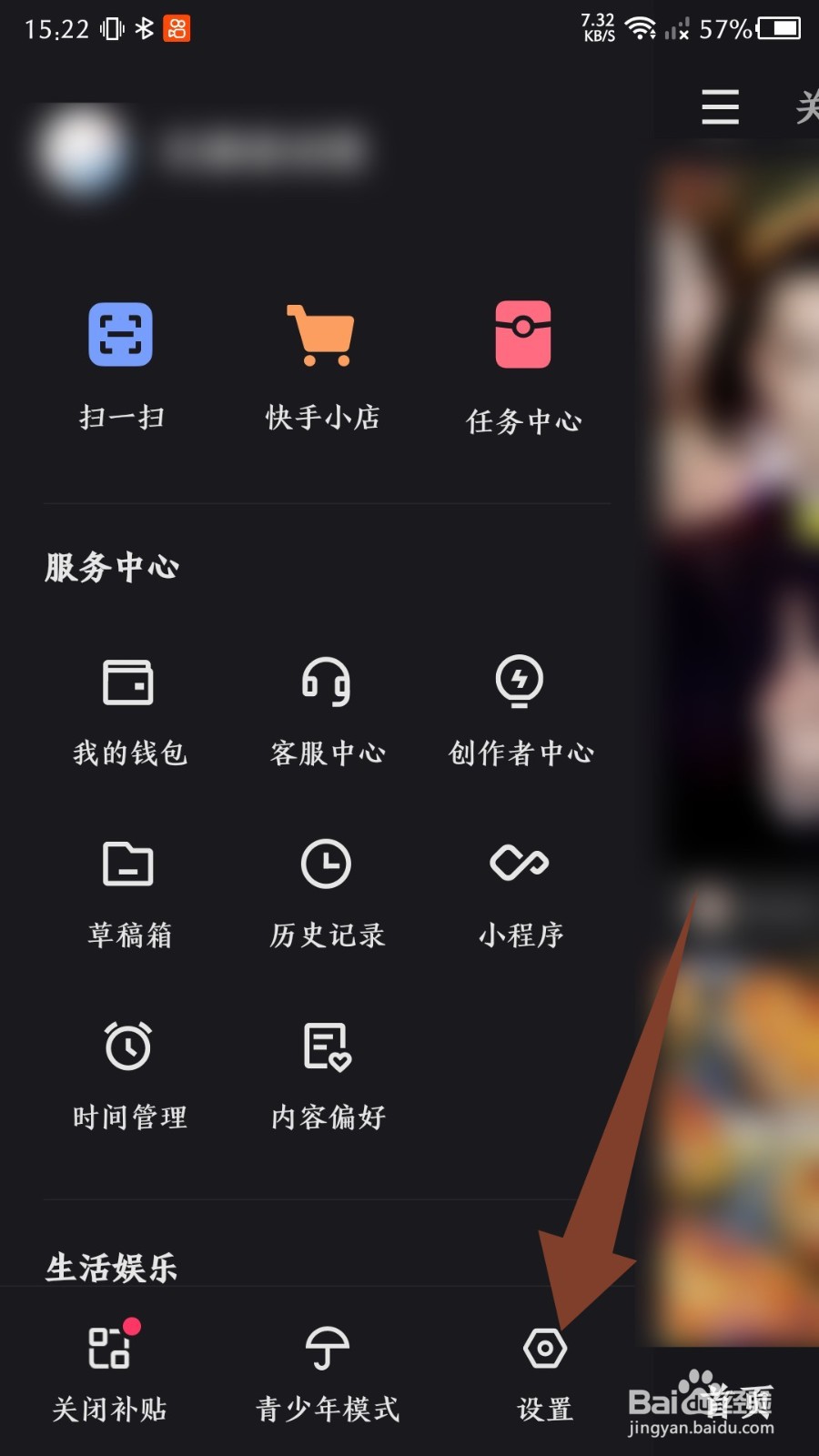Viewport: 819px width, 1456px height.
Task: Open the 设置 settings page
Action: [543, 1374]
